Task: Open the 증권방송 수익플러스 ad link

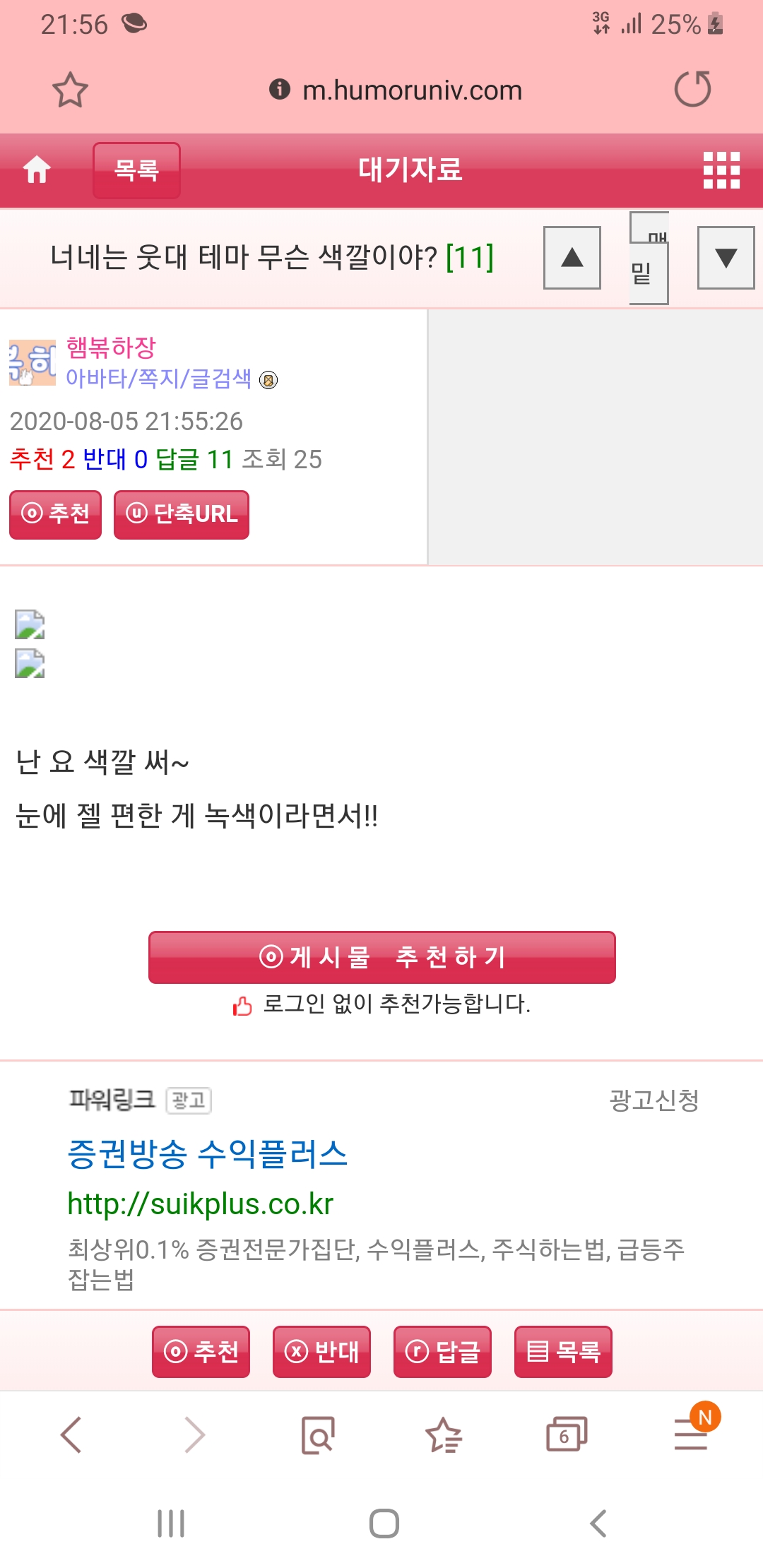Action: [207, 1154]
